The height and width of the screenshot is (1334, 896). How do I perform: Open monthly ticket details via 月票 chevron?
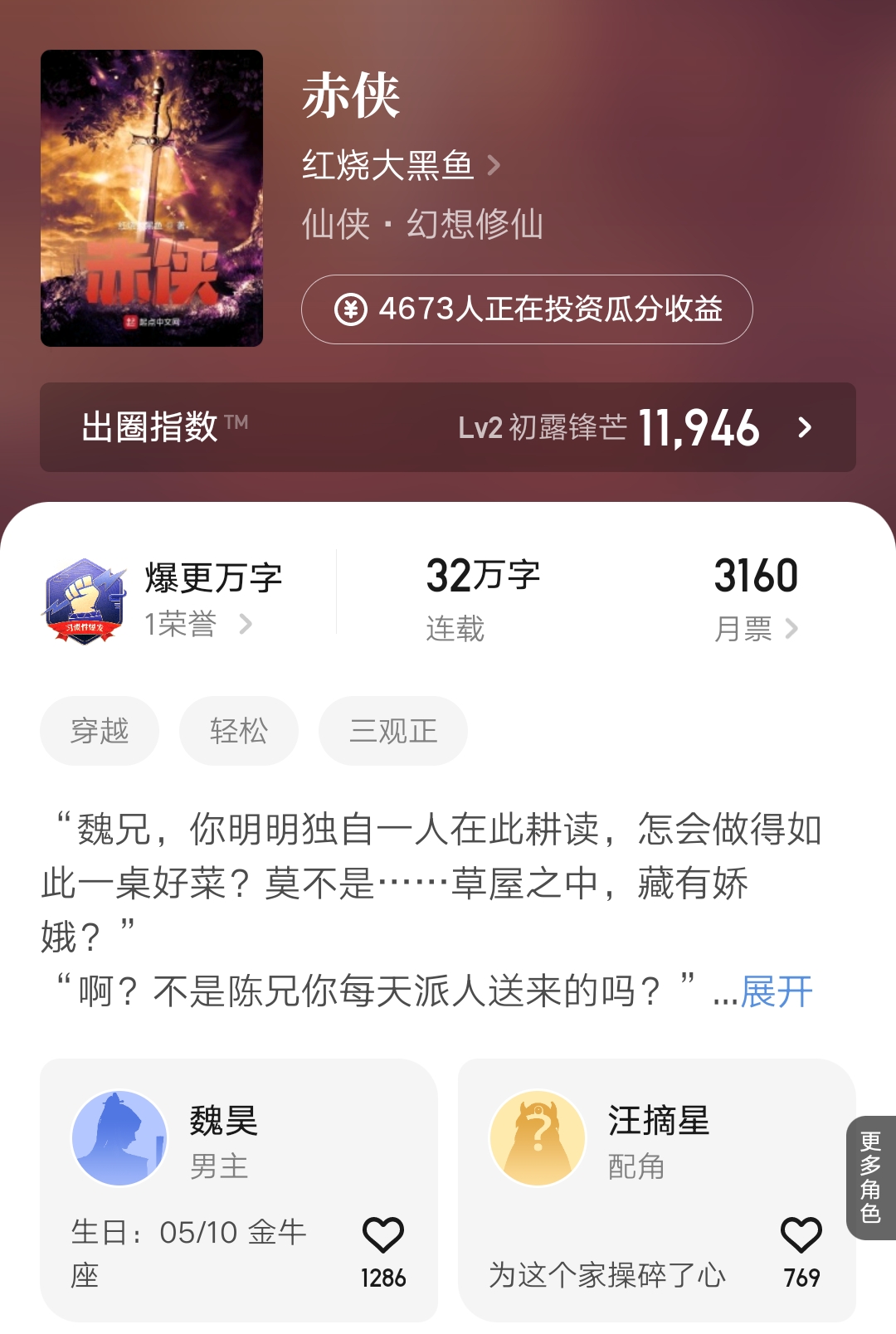pyautogui.click(x=792, y=629)
